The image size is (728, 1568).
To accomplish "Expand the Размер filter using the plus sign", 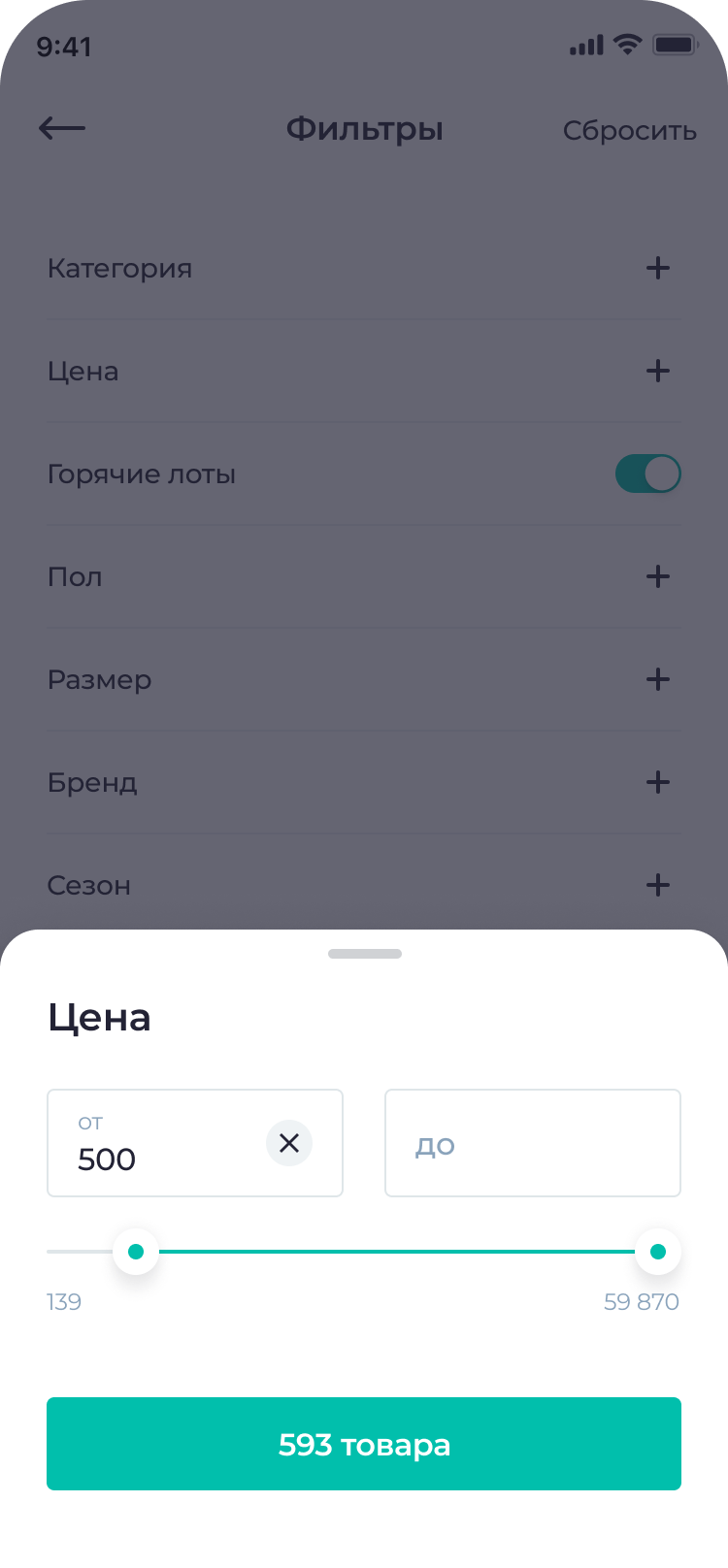I will click(658, 679).
